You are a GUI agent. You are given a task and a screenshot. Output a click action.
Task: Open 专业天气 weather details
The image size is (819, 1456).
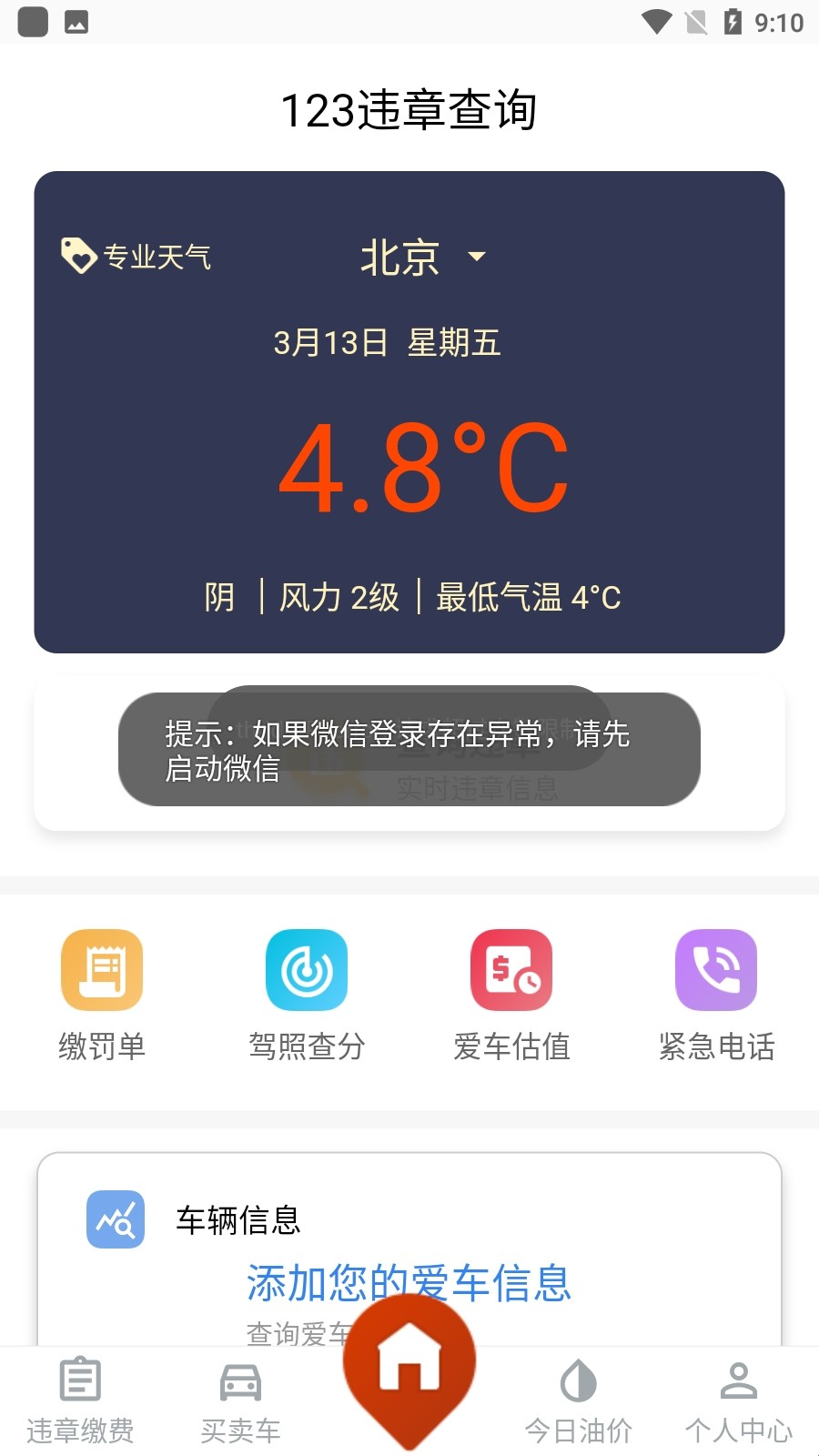click(136, 257)
